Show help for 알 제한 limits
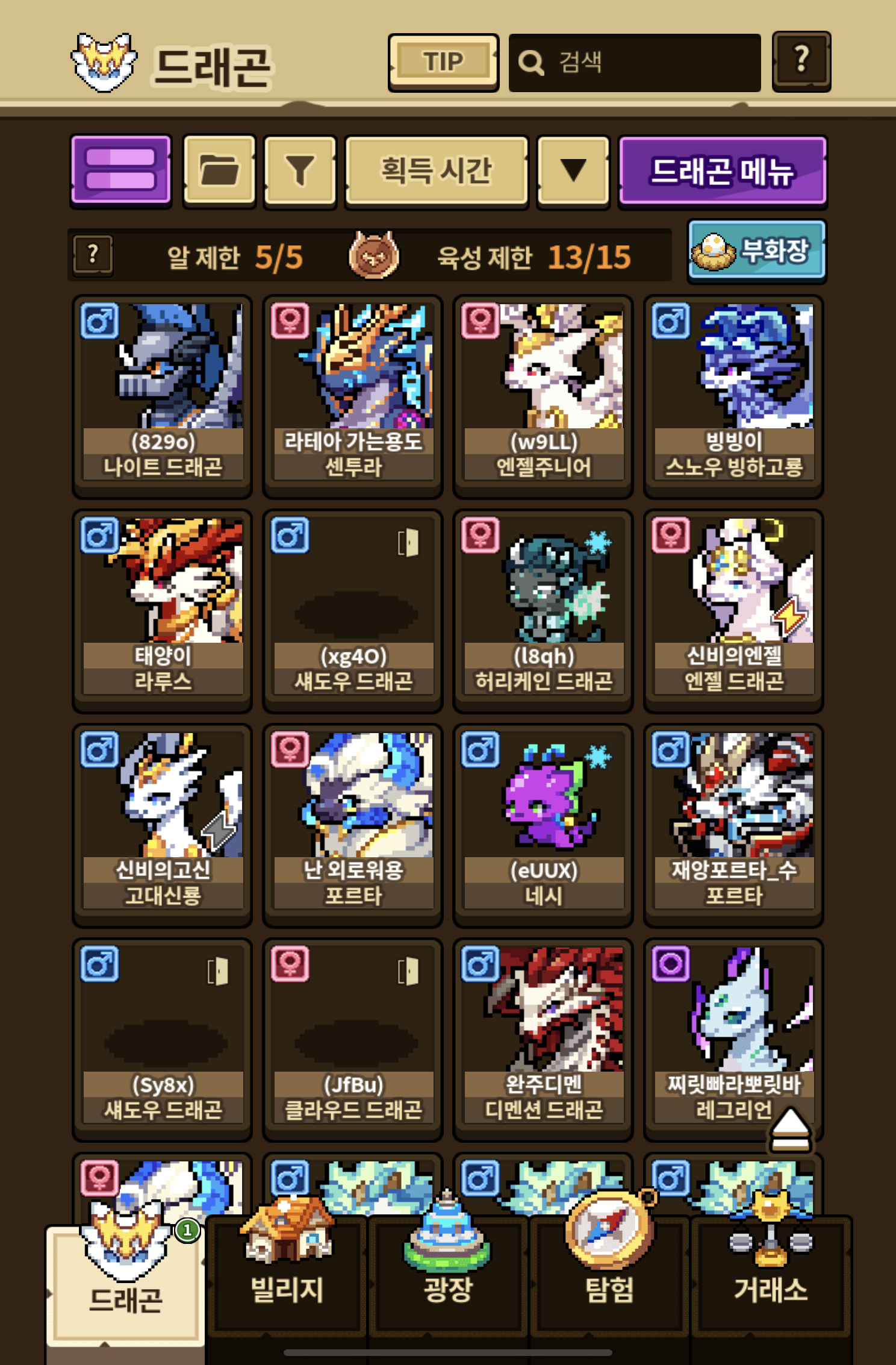Screen dimensions: 896x1365 93,255
